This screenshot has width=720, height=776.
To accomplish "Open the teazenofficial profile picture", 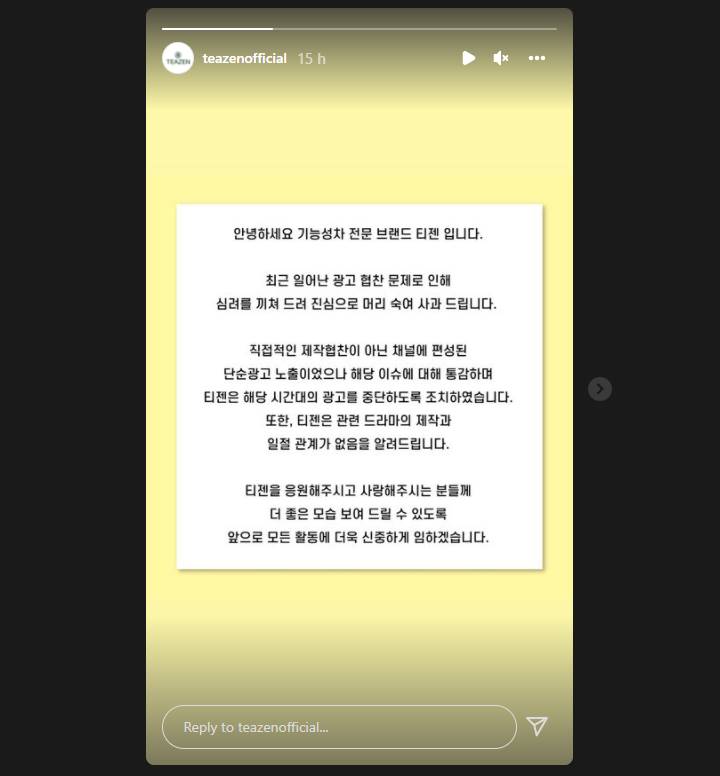I will 178,58.
